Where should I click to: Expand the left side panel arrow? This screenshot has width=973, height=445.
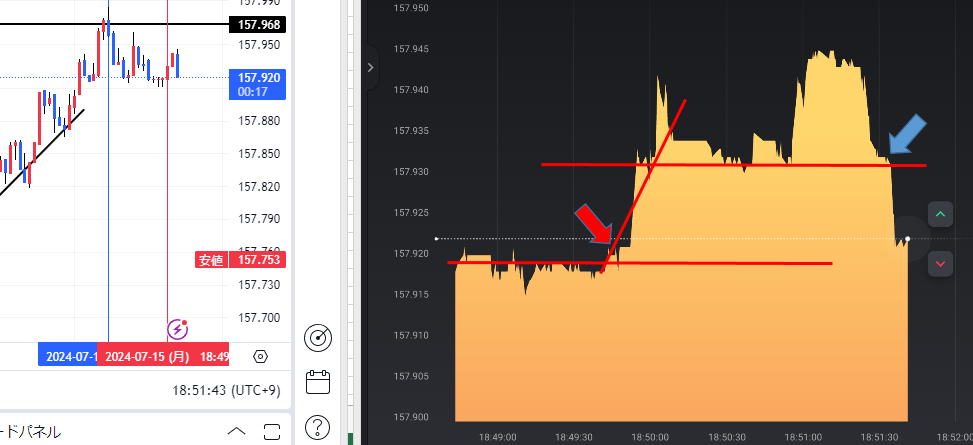(x=370, y=68)
